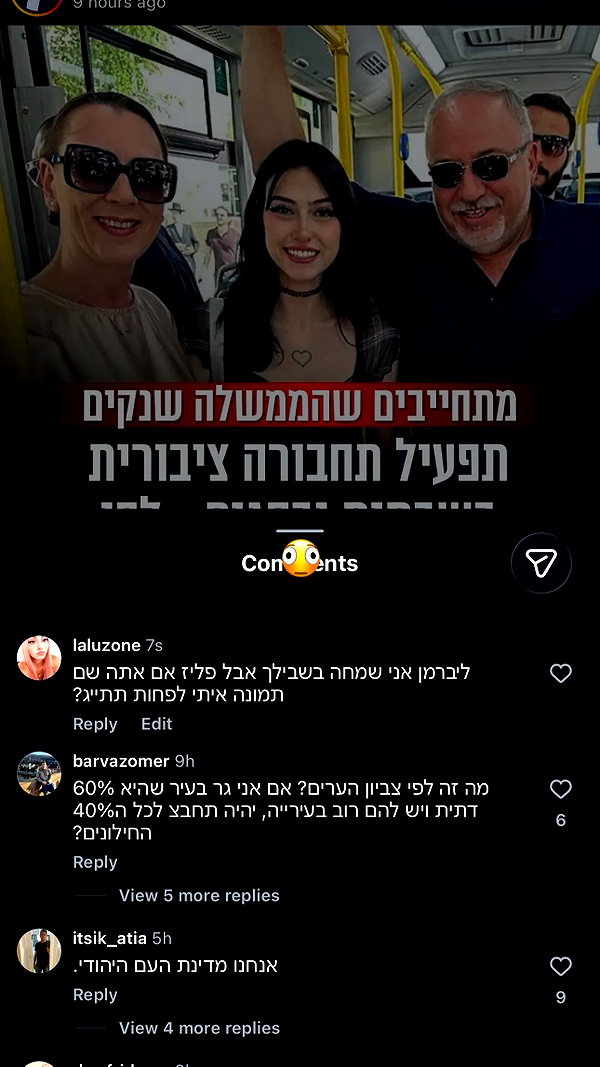Share the post via the paper plane icon
This screenshot has width=600, height=1067.
pyautogui.click(x=541, y=563)
